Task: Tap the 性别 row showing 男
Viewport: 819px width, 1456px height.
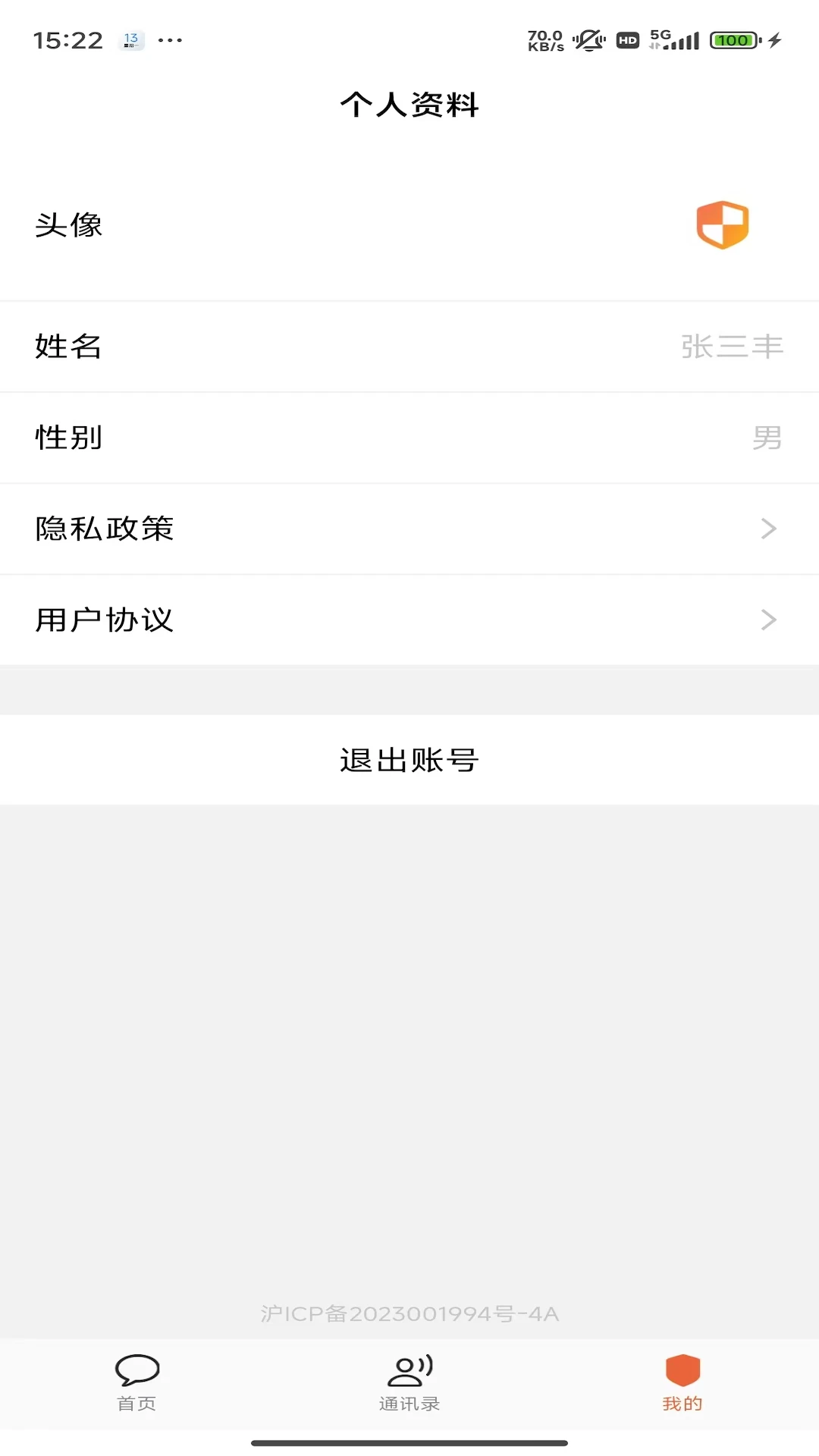Action: 409,438
